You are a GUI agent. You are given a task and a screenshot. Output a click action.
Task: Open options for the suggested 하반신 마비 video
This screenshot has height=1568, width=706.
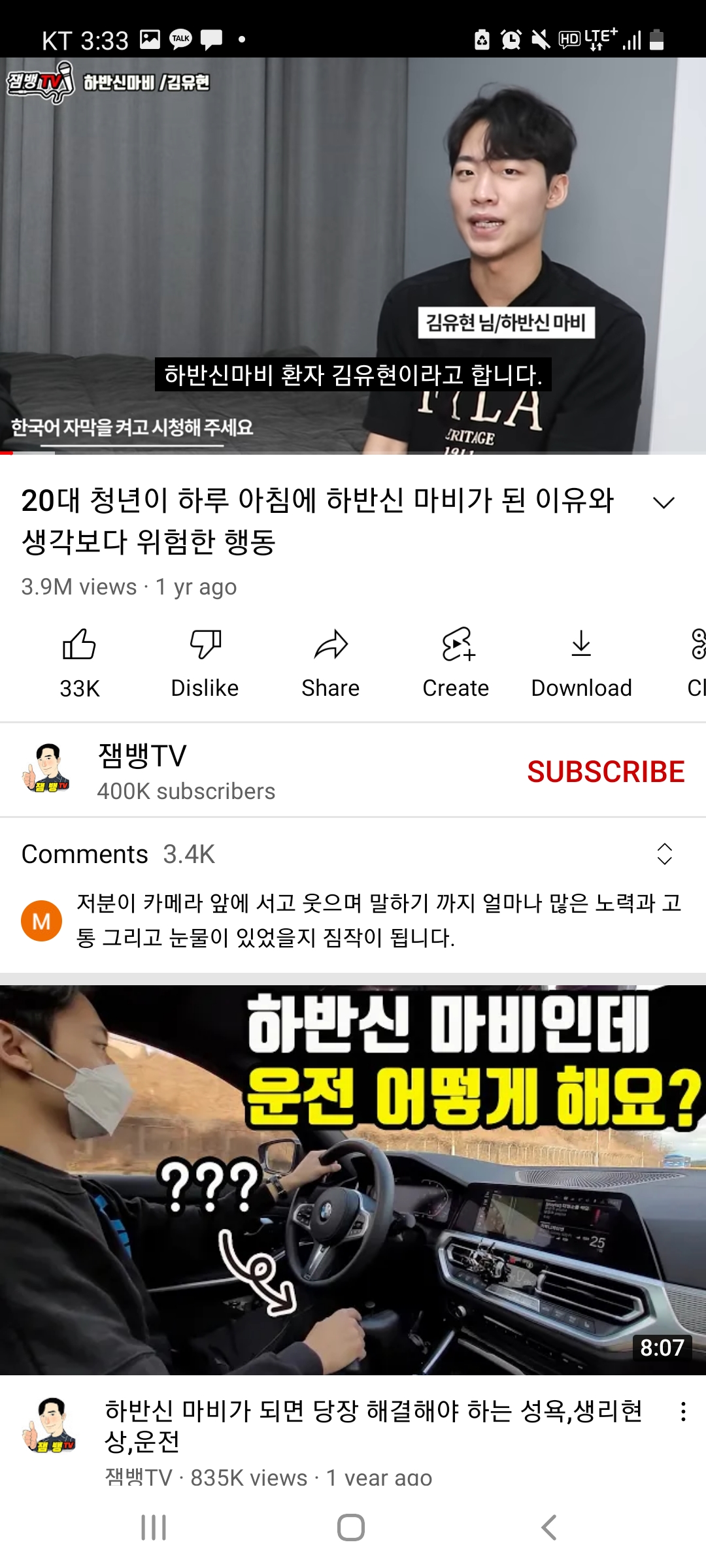683,1412
